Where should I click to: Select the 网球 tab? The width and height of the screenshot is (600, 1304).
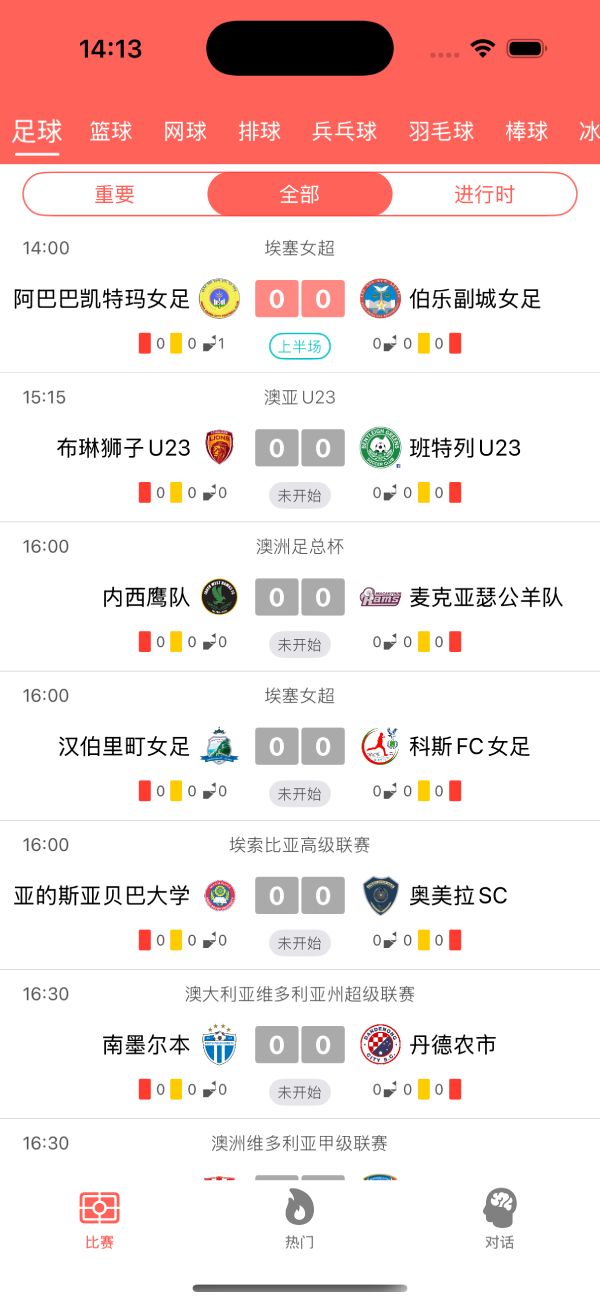185,131
